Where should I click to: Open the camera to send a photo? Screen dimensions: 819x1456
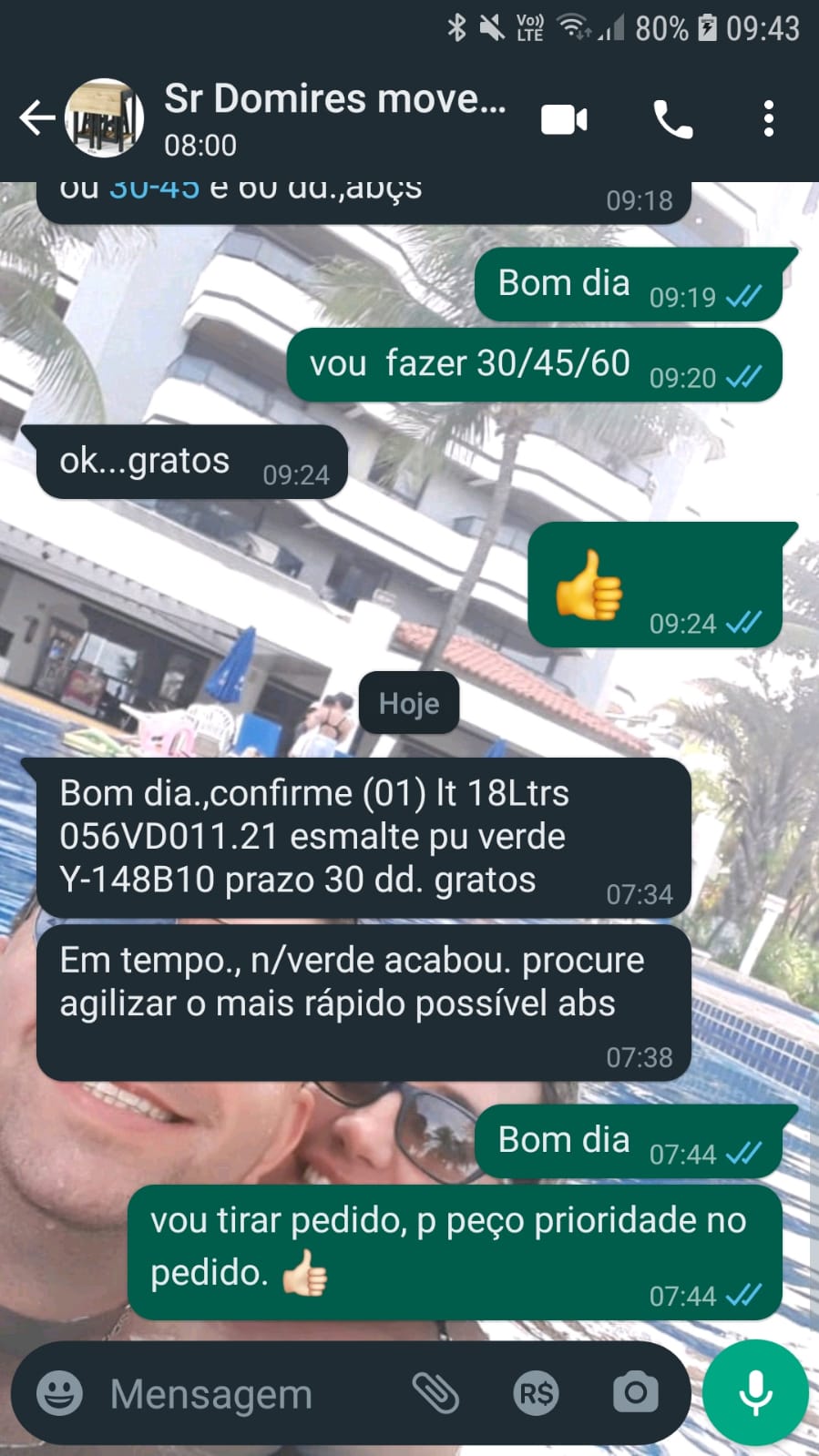coord(635,1392)
